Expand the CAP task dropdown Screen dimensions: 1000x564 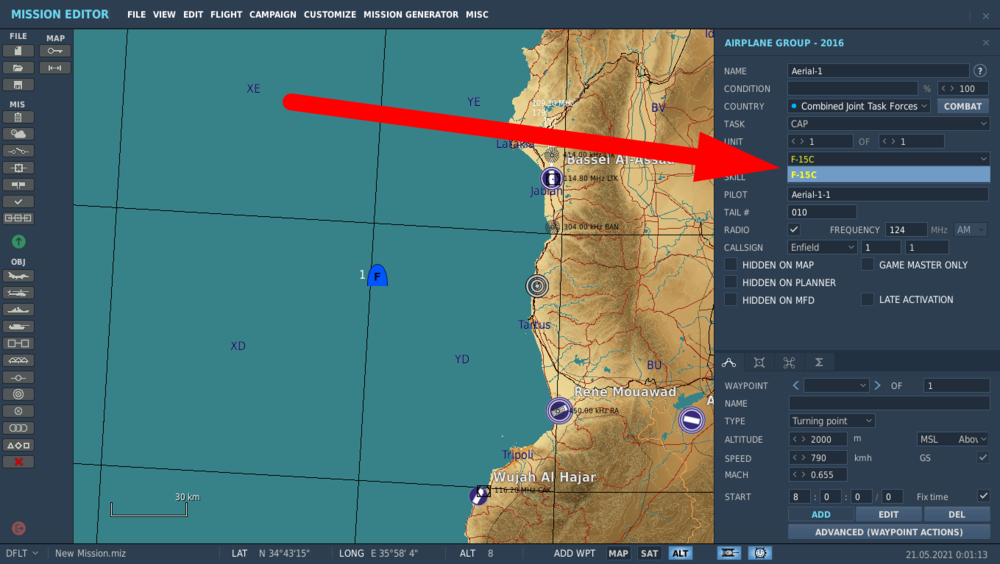point(888,124)
